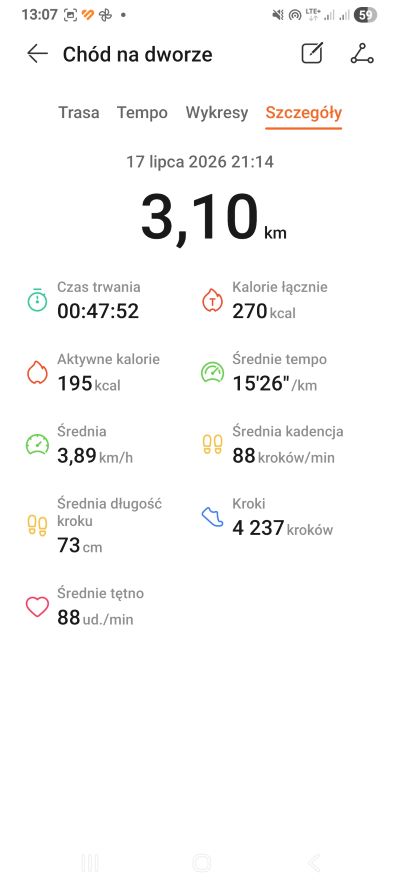Tap the route share icon
Viewport: 400px width, 889px height.
click(361, 53)
